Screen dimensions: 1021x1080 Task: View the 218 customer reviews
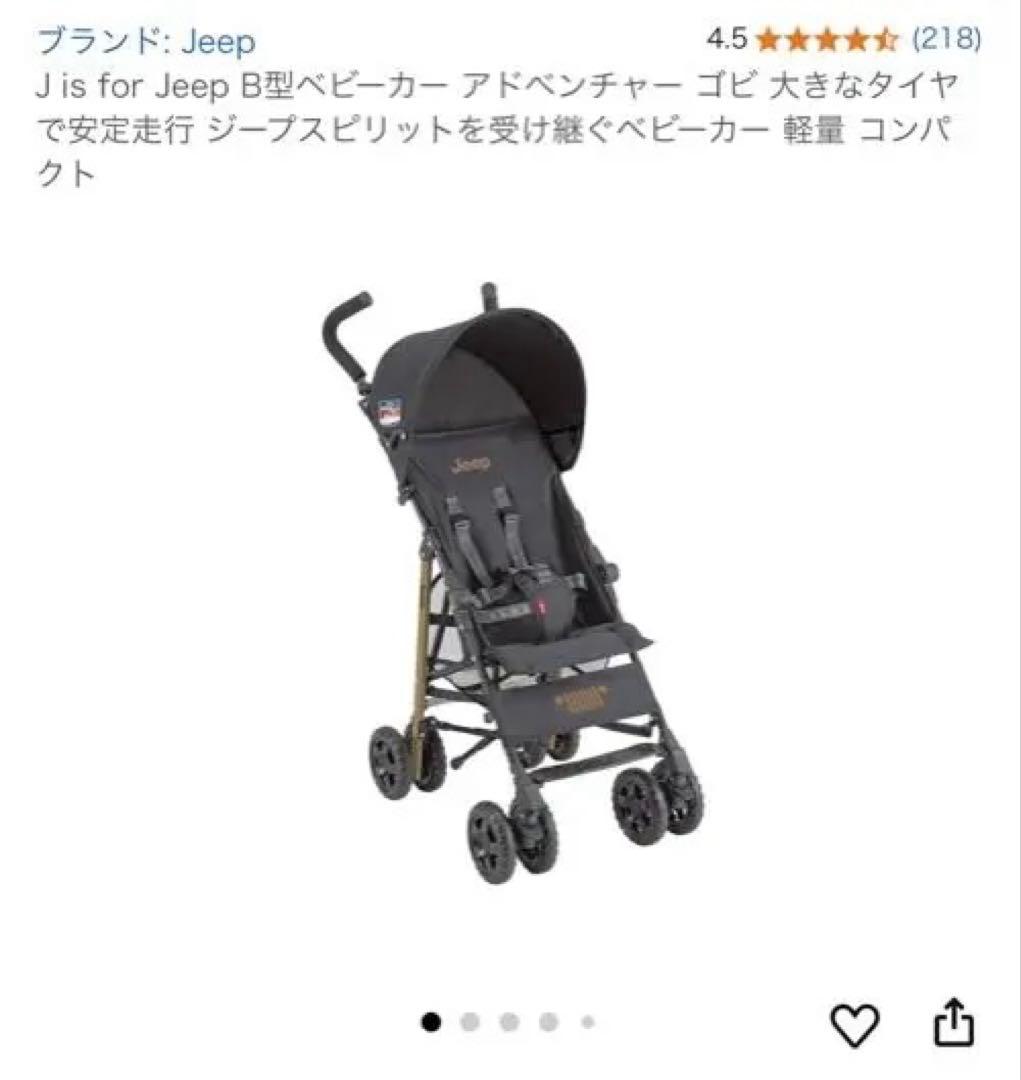[947, 39]
